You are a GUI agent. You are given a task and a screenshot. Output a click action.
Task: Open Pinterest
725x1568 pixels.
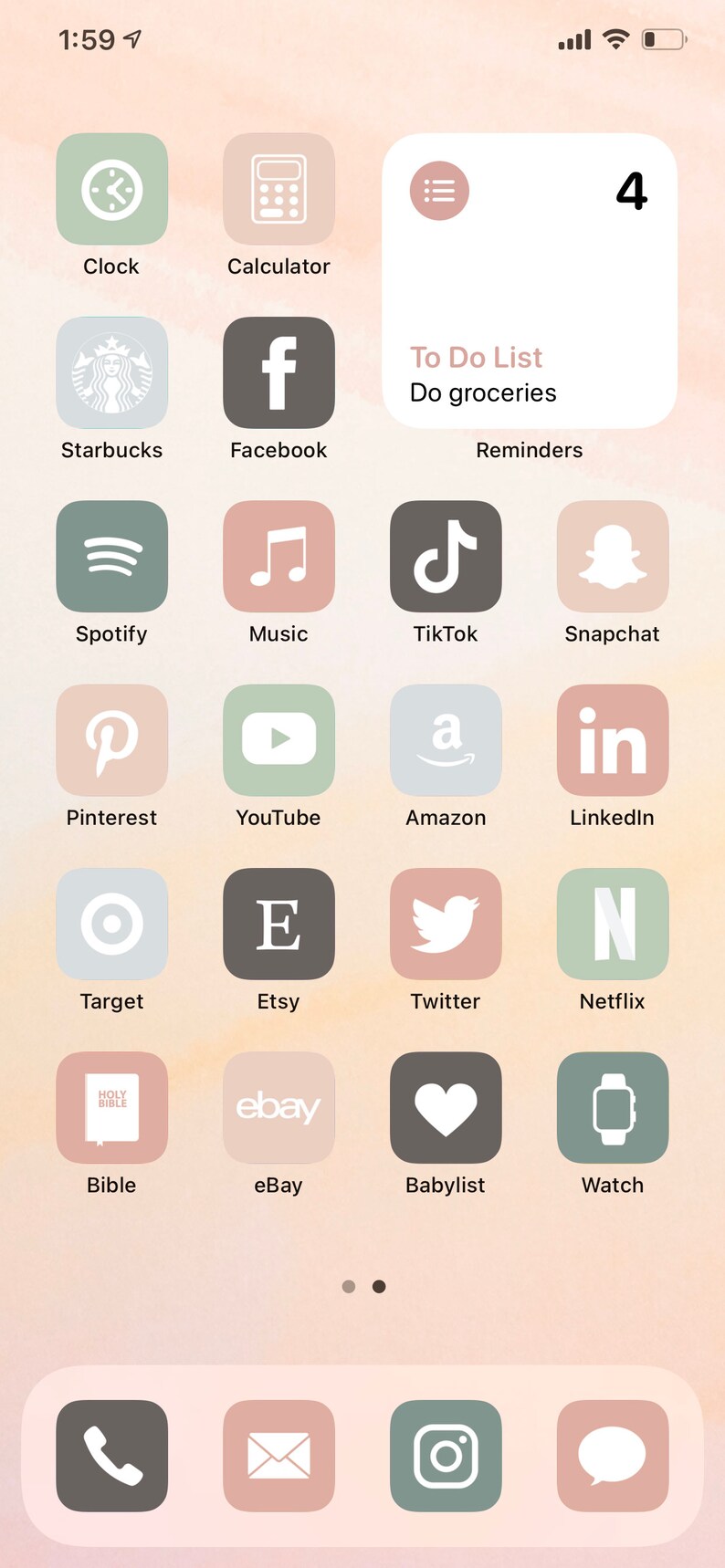coord(111,740)
